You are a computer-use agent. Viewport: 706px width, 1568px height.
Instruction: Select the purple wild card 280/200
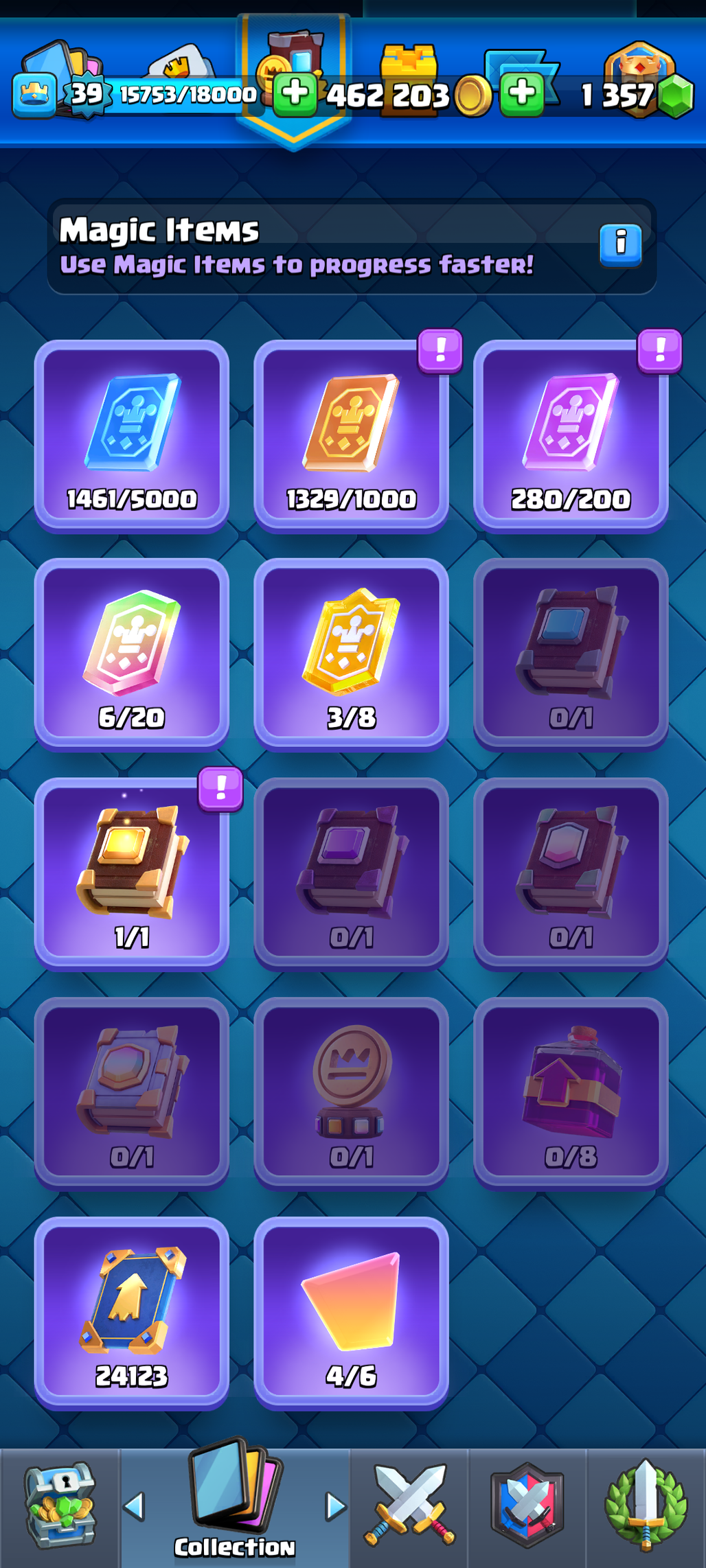570,435
